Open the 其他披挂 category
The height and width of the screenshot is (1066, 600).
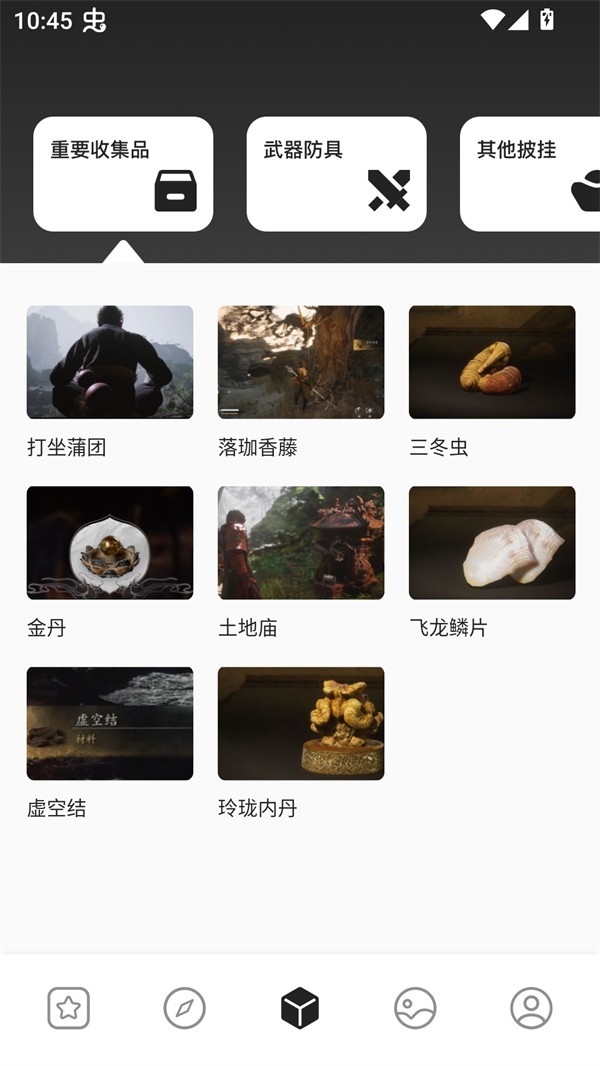click(530, 174)
